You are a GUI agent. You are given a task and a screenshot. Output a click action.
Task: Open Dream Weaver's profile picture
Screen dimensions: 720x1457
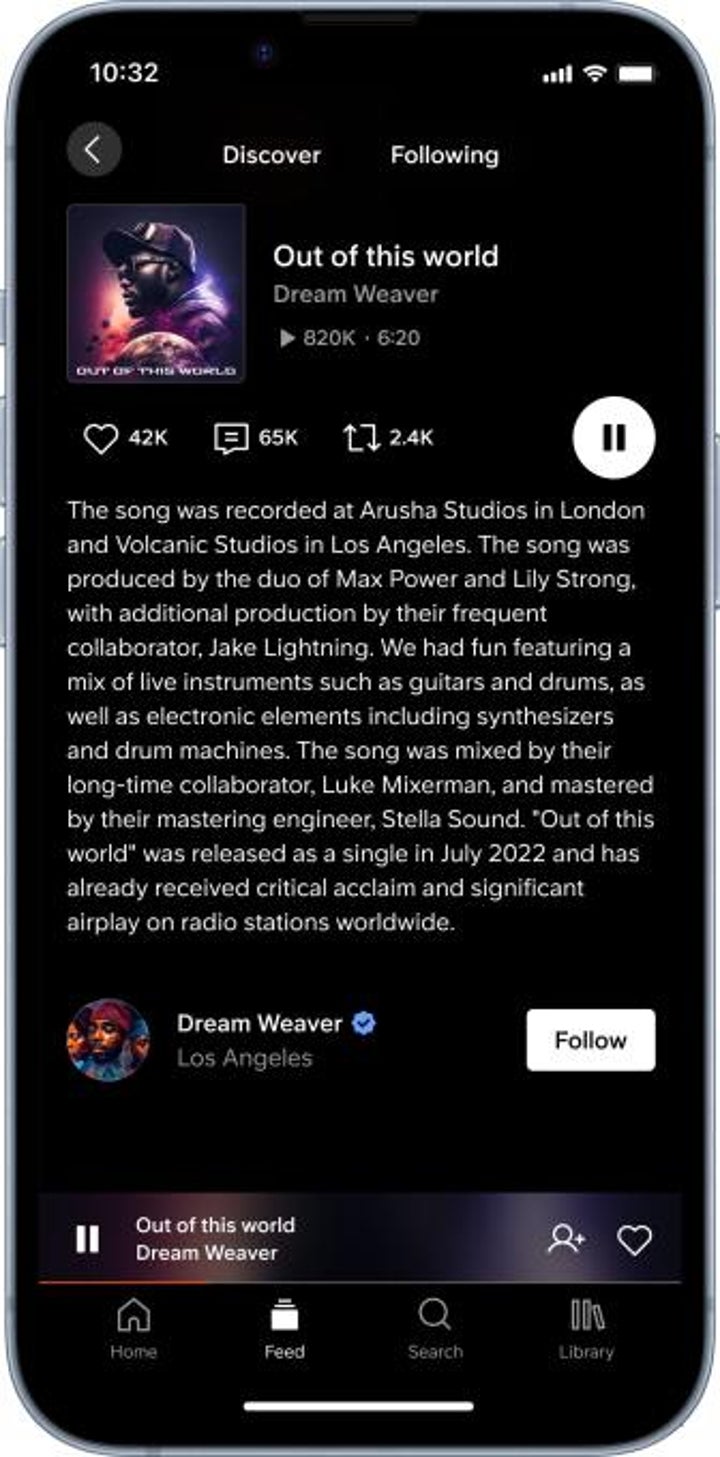tap(108, 1040)
